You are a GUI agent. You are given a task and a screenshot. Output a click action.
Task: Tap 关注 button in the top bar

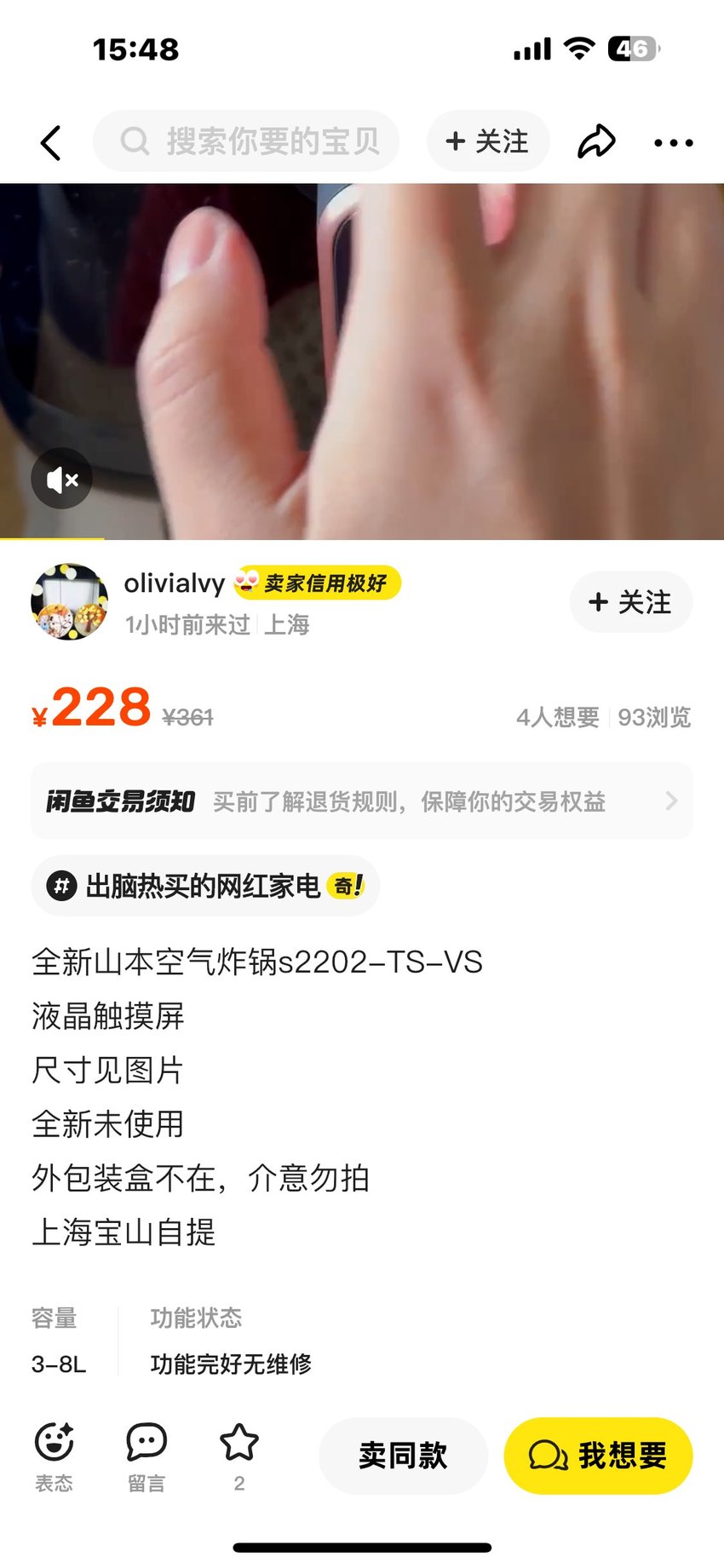pos(488,141)
